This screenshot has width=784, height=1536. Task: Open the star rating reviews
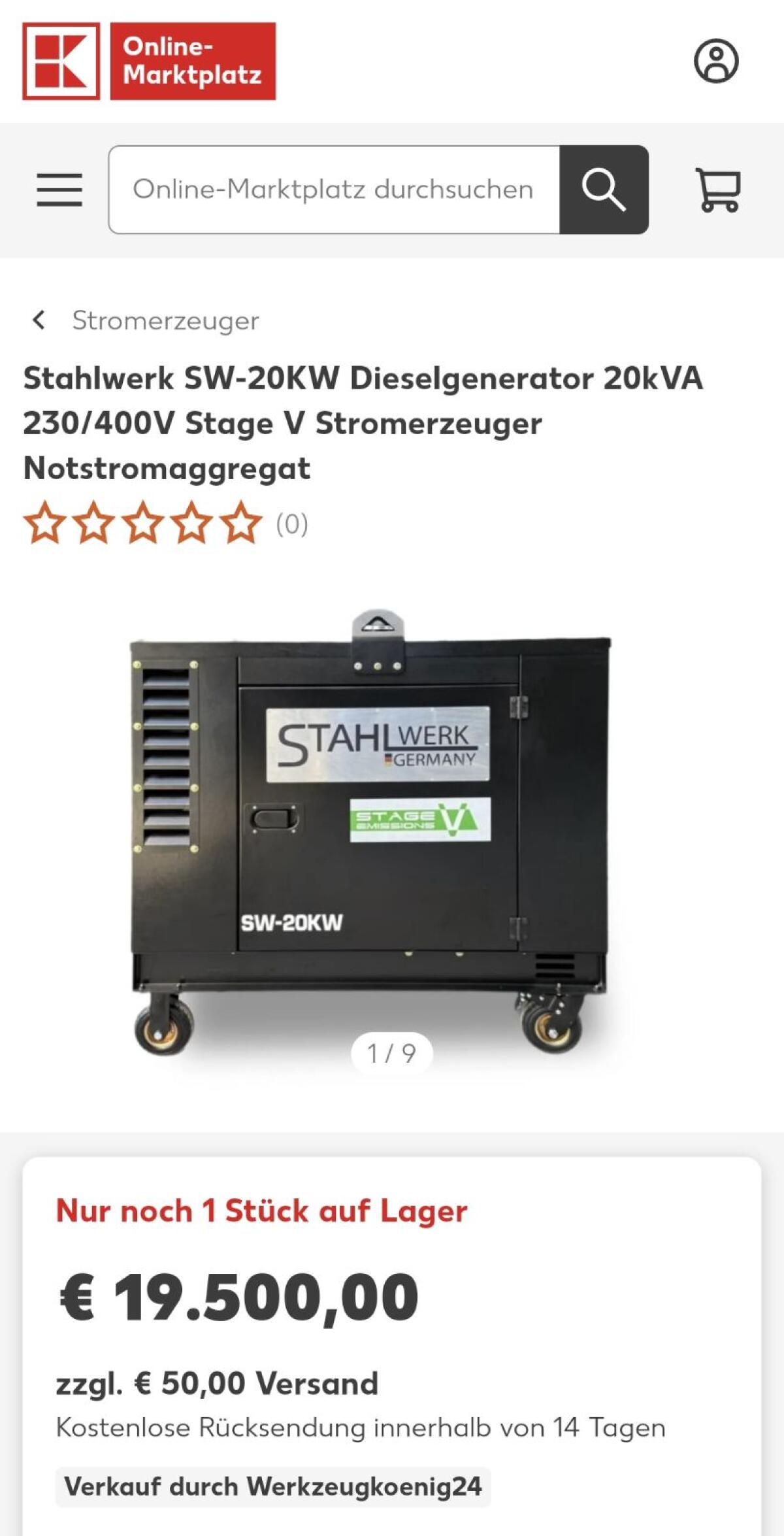tap(166, 523)
